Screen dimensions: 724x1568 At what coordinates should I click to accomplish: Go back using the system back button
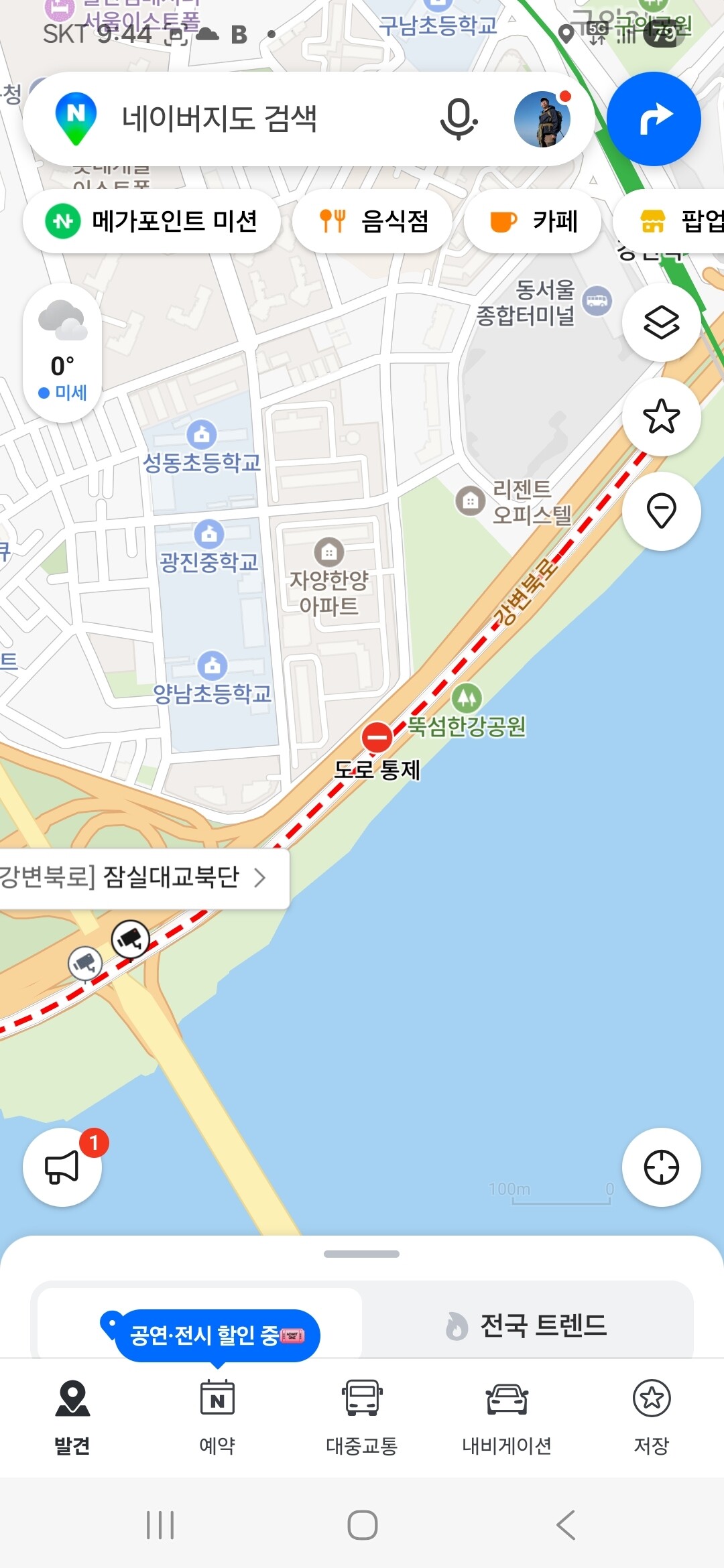(x=565, y=1525)
